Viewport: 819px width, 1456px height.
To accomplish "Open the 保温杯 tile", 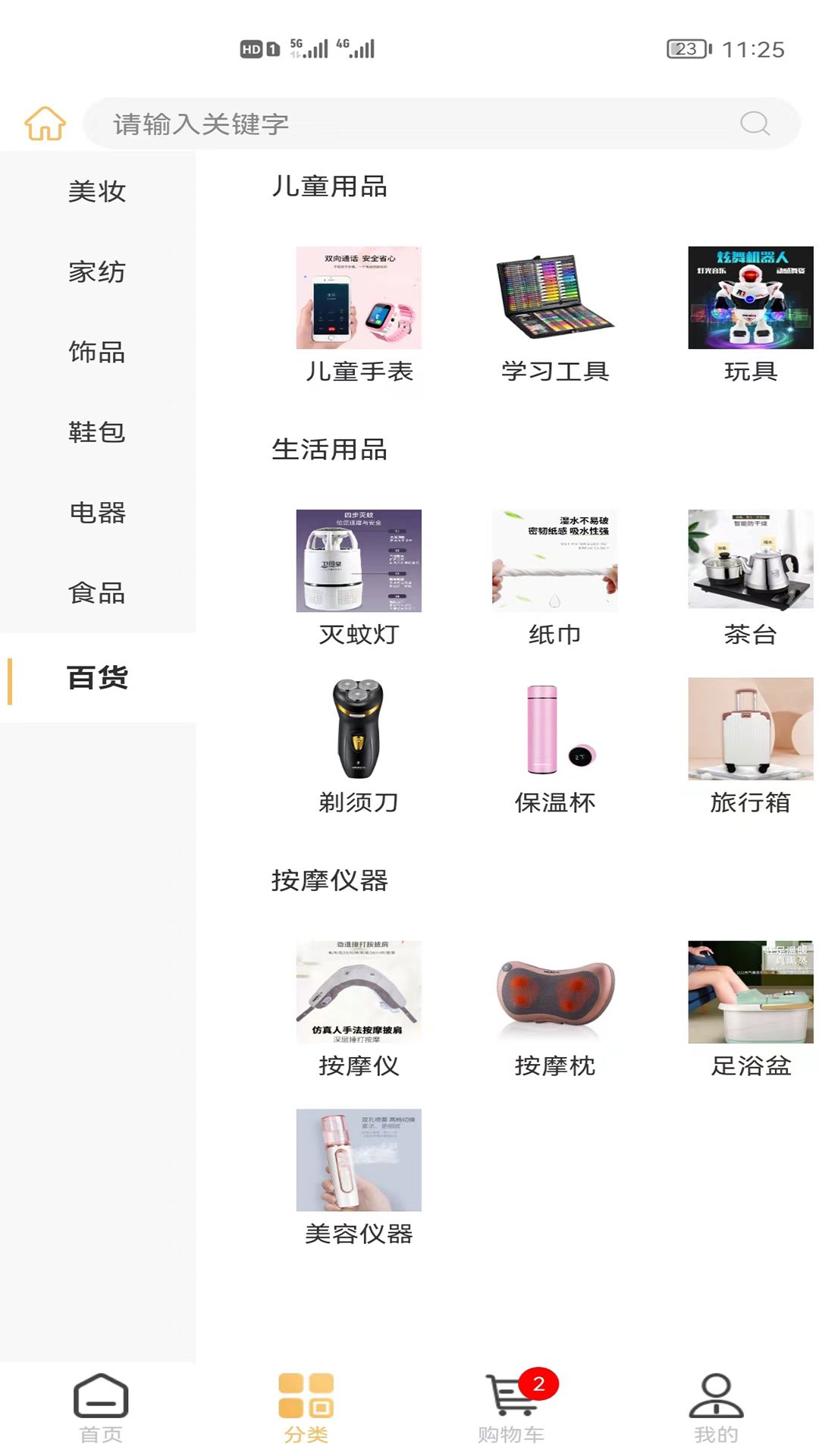I will point(554,745).
